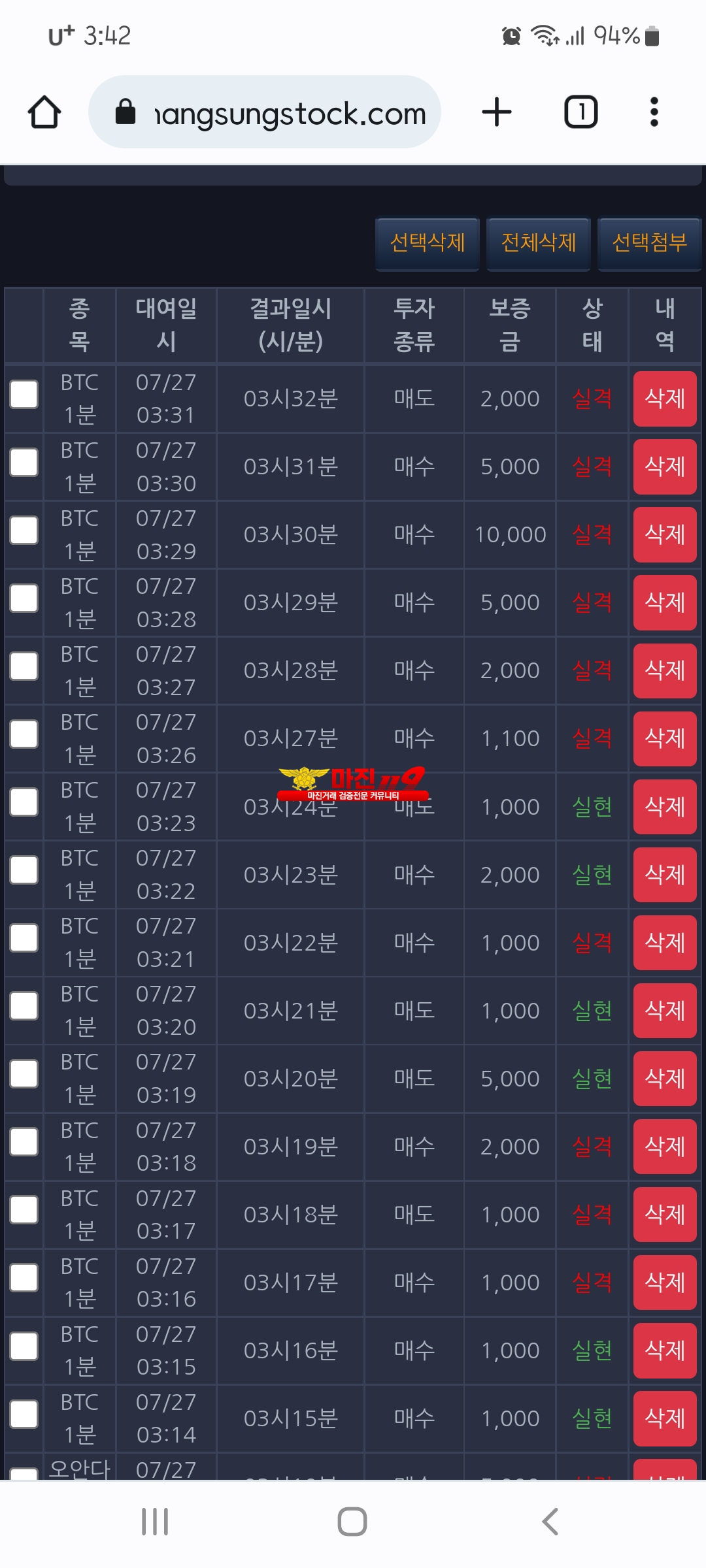The width and height of the screenshot is (706, 1568).
Task: Delete the 03시32분 record
Action: (665, 399)
